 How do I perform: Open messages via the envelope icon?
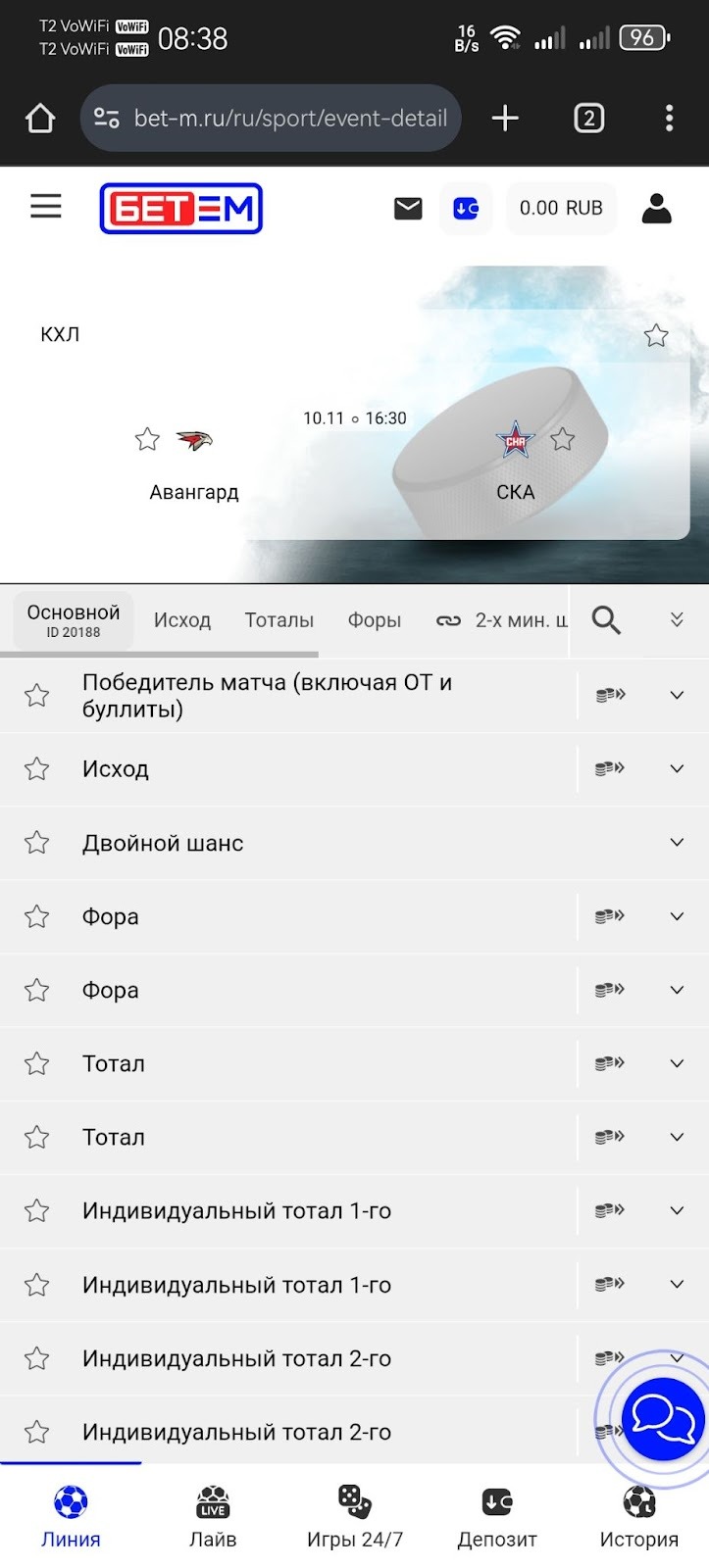tap(406, 208)
